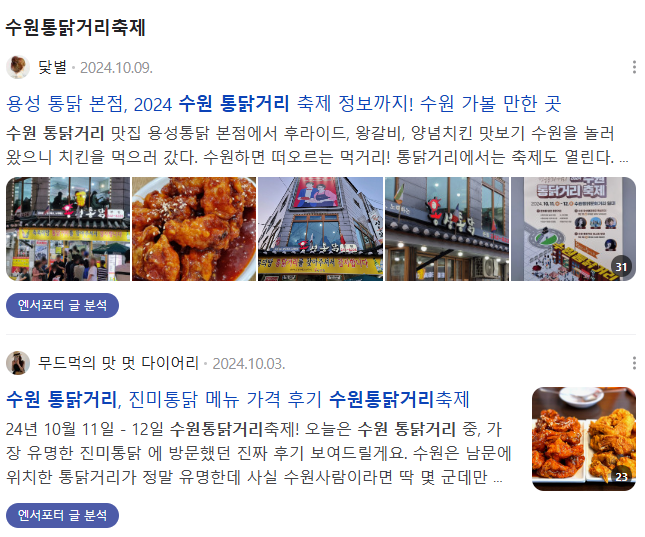View the tall building signboard photo
The width and height of the screenshot is (645, 537).
[x=320, y=229]
